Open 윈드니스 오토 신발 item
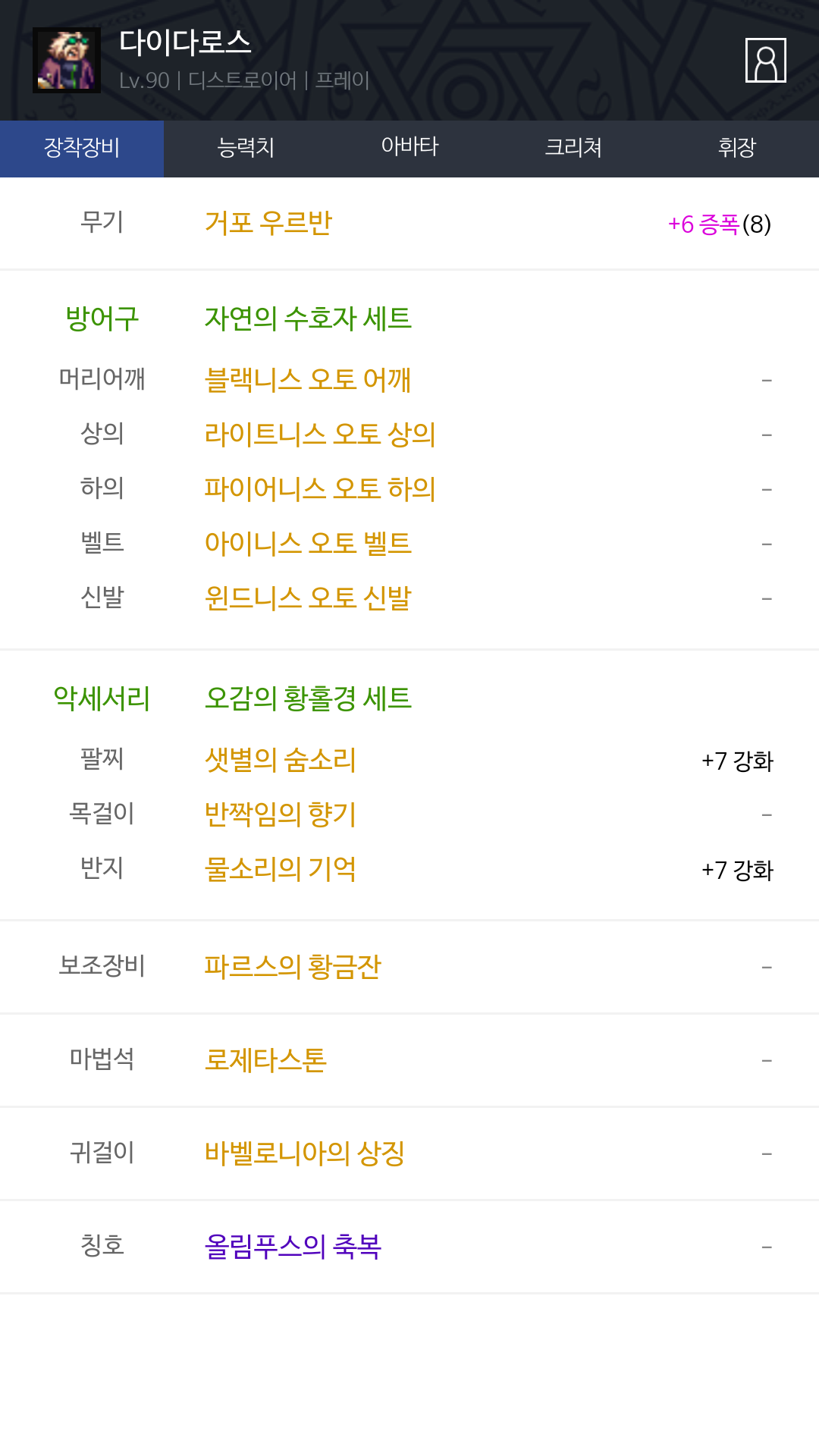 308,598
